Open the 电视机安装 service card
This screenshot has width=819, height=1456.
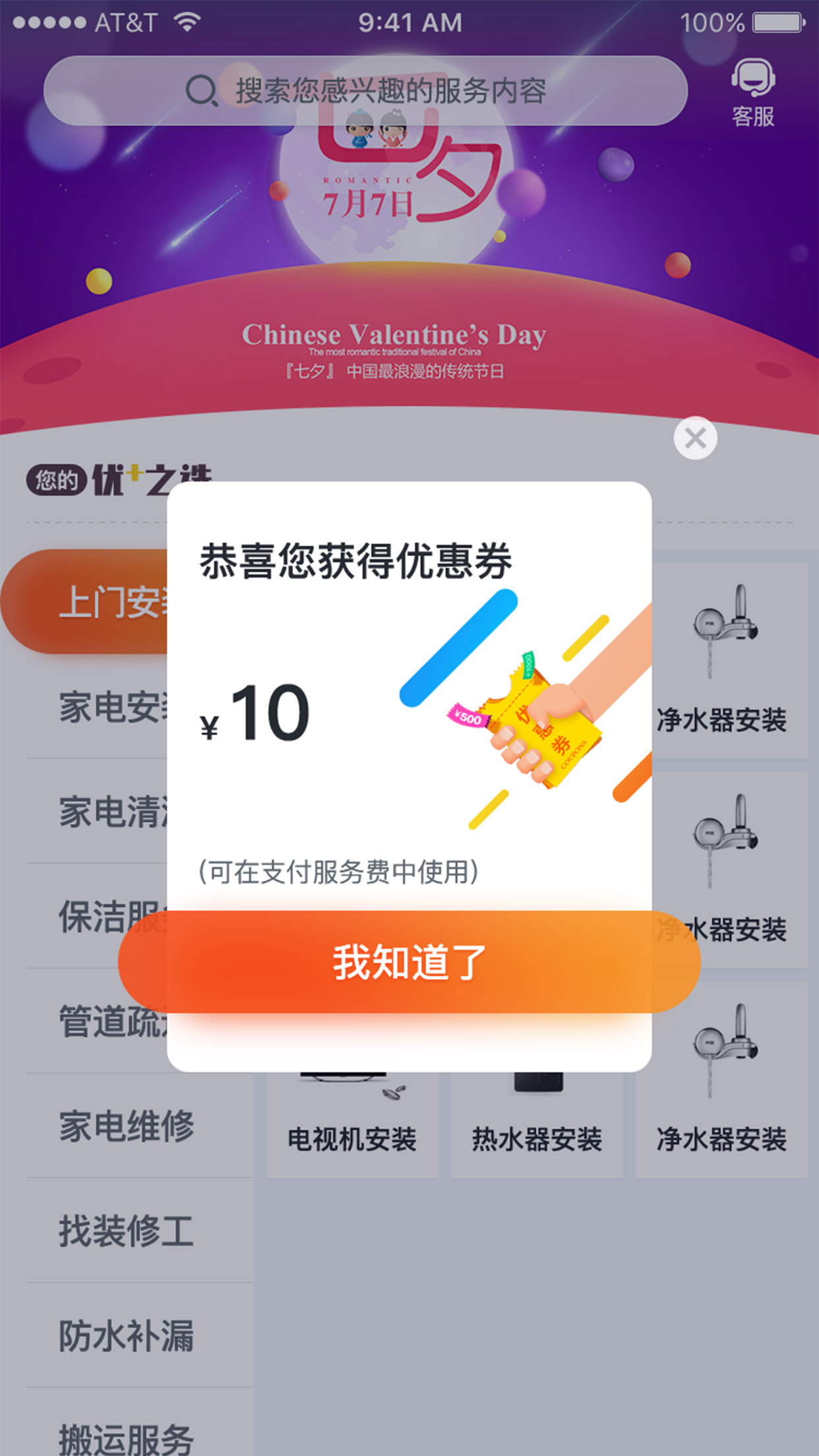(352, 1128)
